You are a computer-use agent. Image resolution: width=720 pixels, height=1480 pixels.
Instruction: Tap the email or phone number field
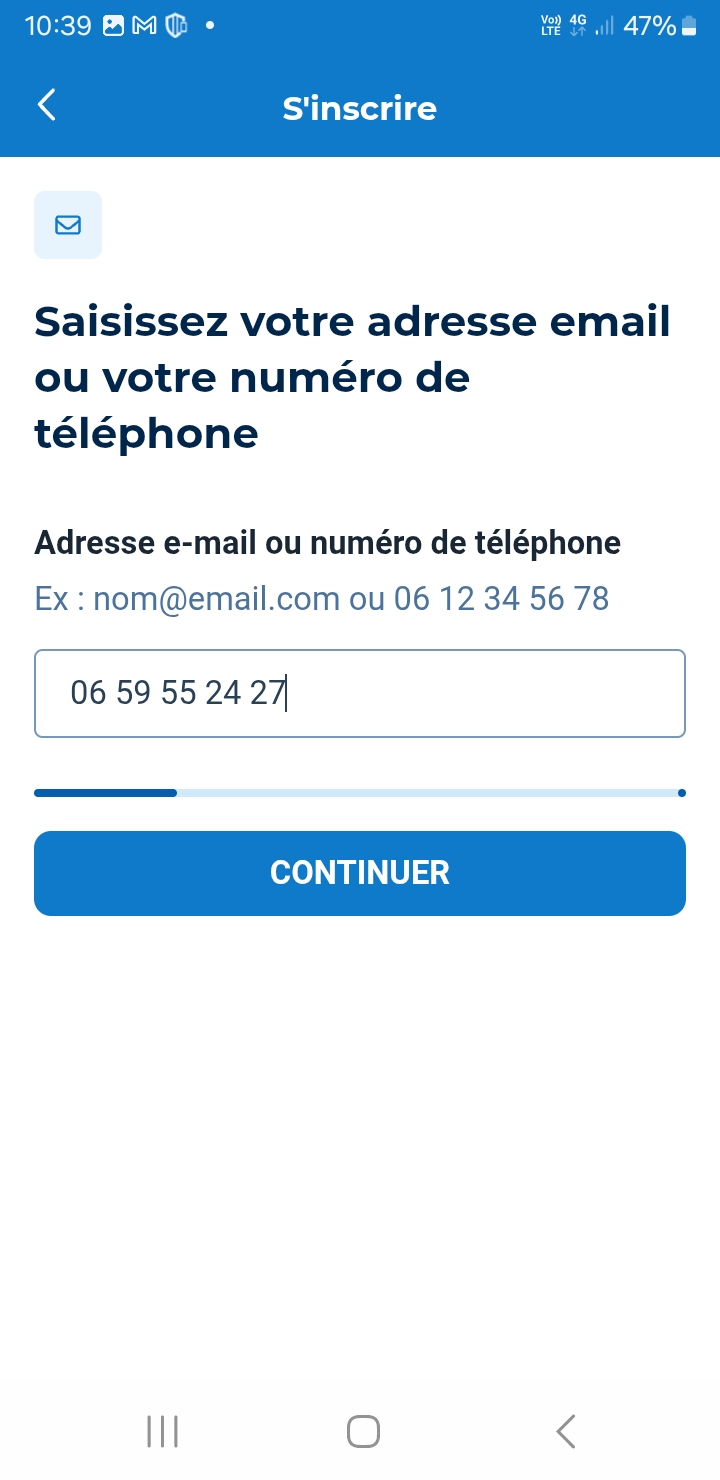360,693
